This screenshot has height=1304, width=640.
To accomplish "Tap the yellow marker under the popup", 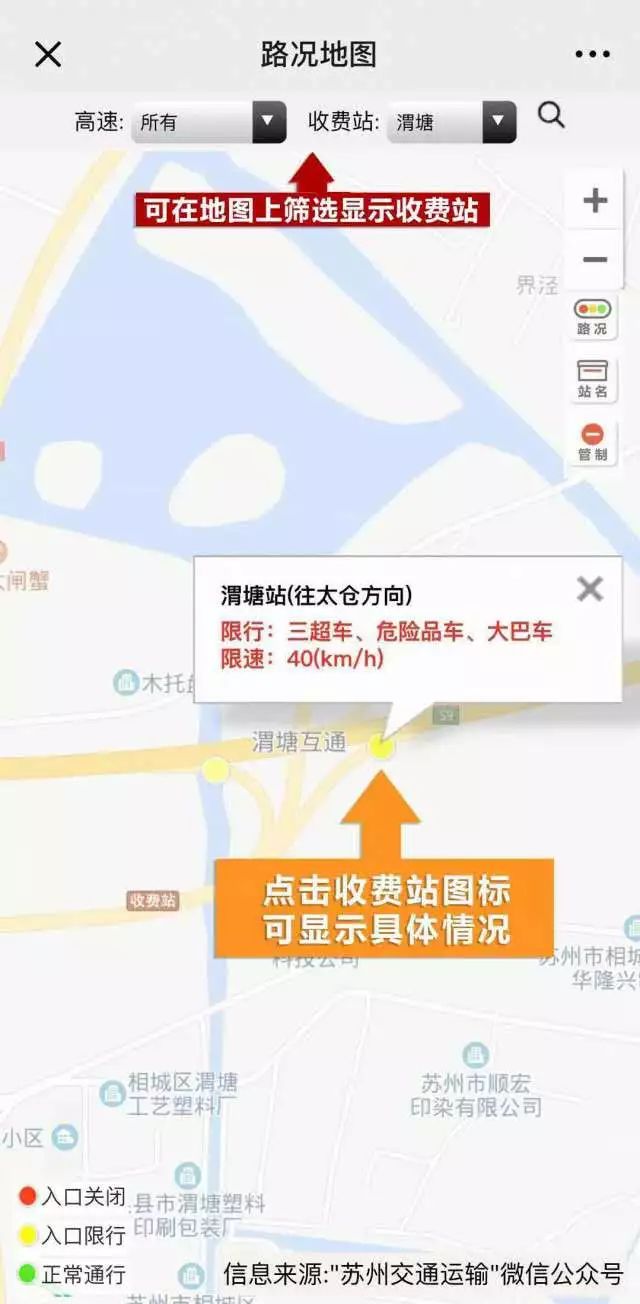I will click(x=381, y=746).
